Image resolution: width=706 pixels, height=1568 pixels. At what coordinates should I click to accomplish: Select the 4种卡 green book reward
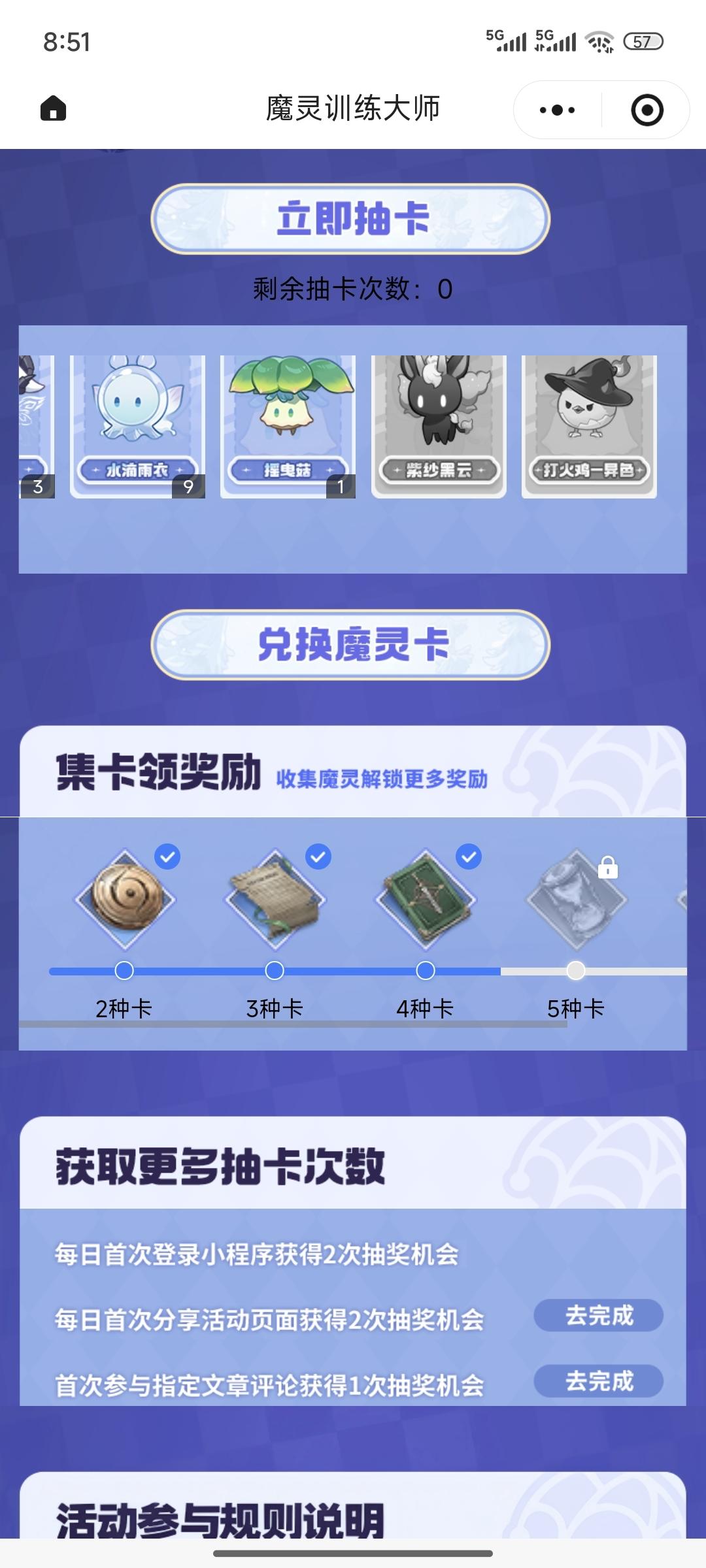[x=426, y=899]
